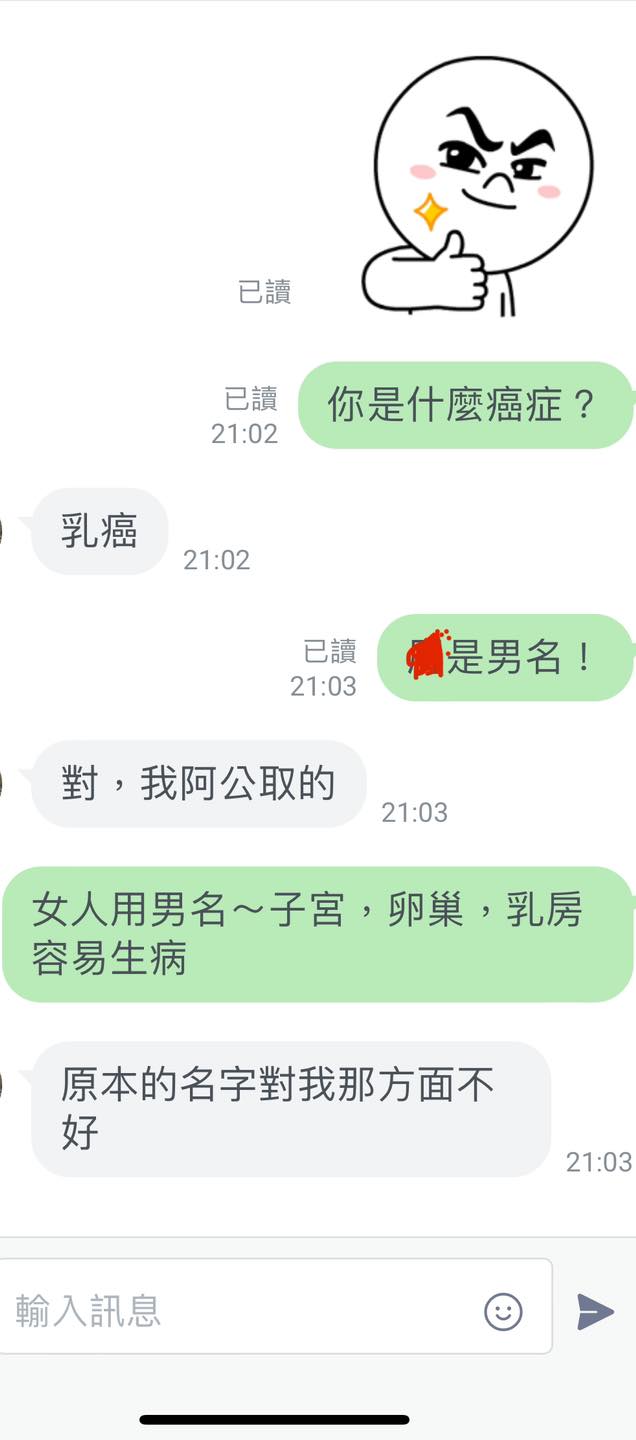The height and width of the screenshot is (1440, 636).
Task: Send the message with the arrow icon
Action: coord(595,1311)
